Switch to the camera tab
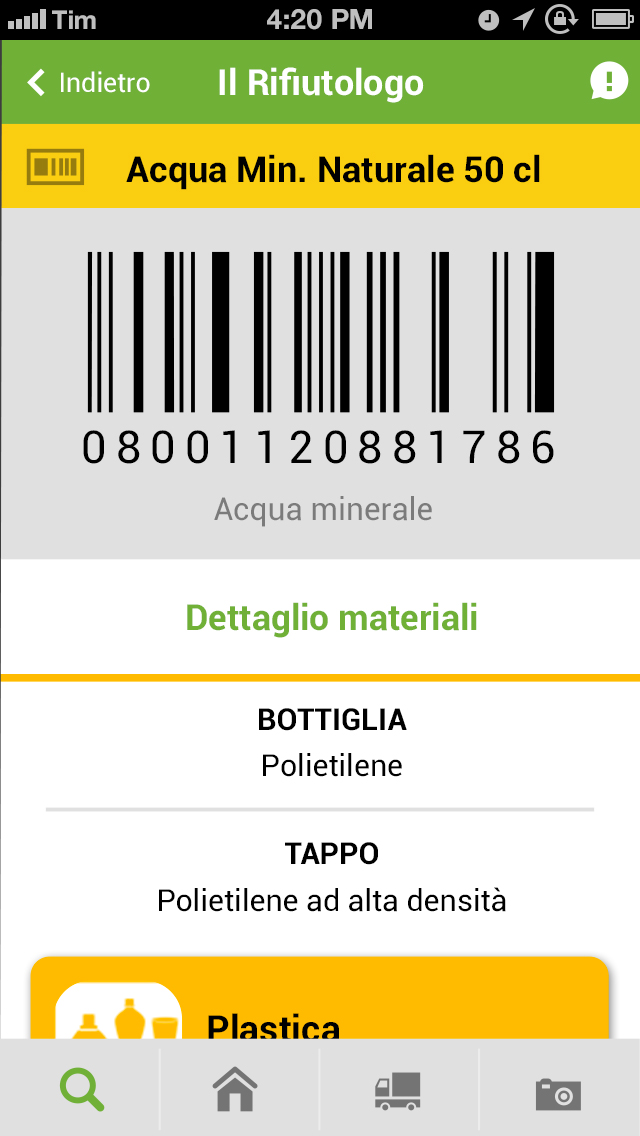The width and height of the screenshot is (640, 1136). click(559, 1092)
